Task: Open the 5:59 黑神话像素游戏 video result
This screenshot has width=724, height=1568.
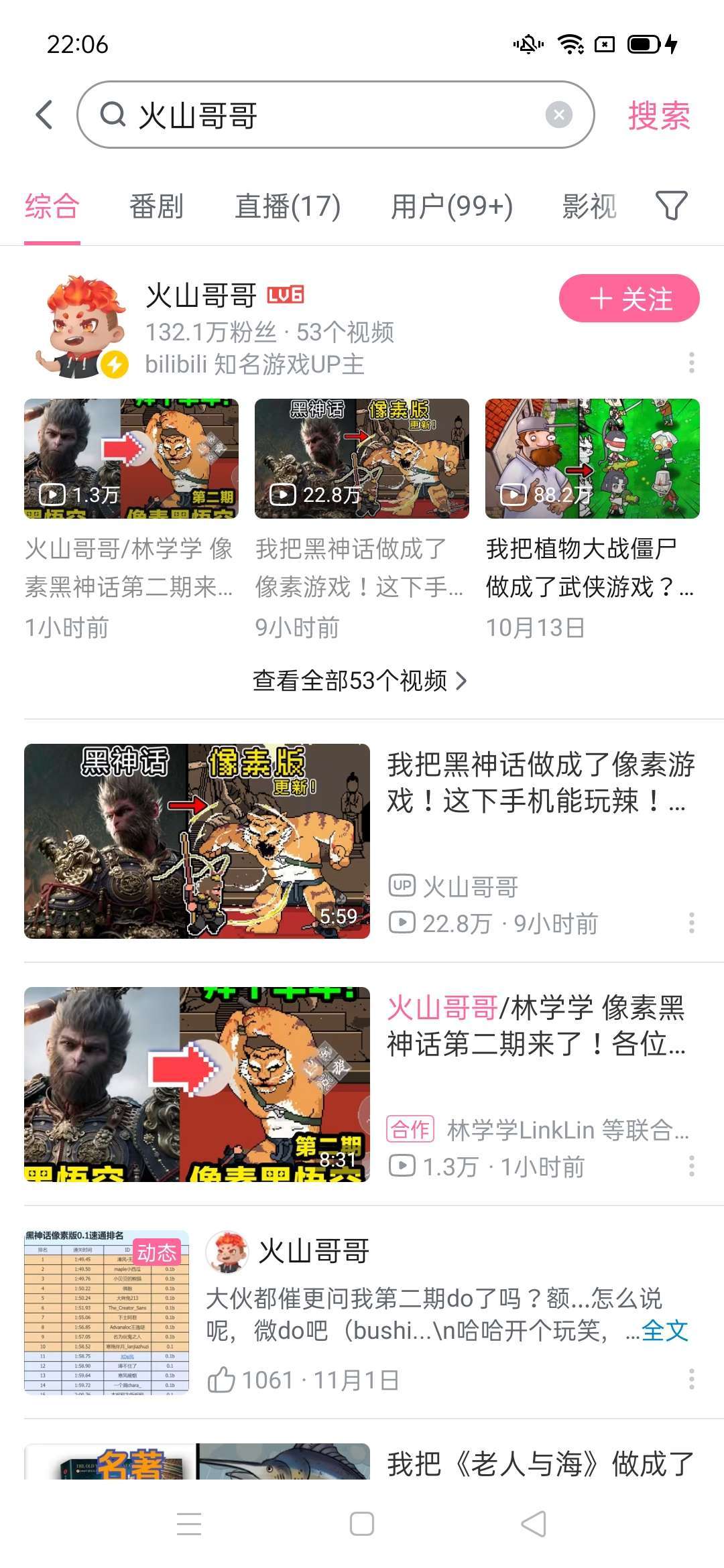Action: pos(197,841)
